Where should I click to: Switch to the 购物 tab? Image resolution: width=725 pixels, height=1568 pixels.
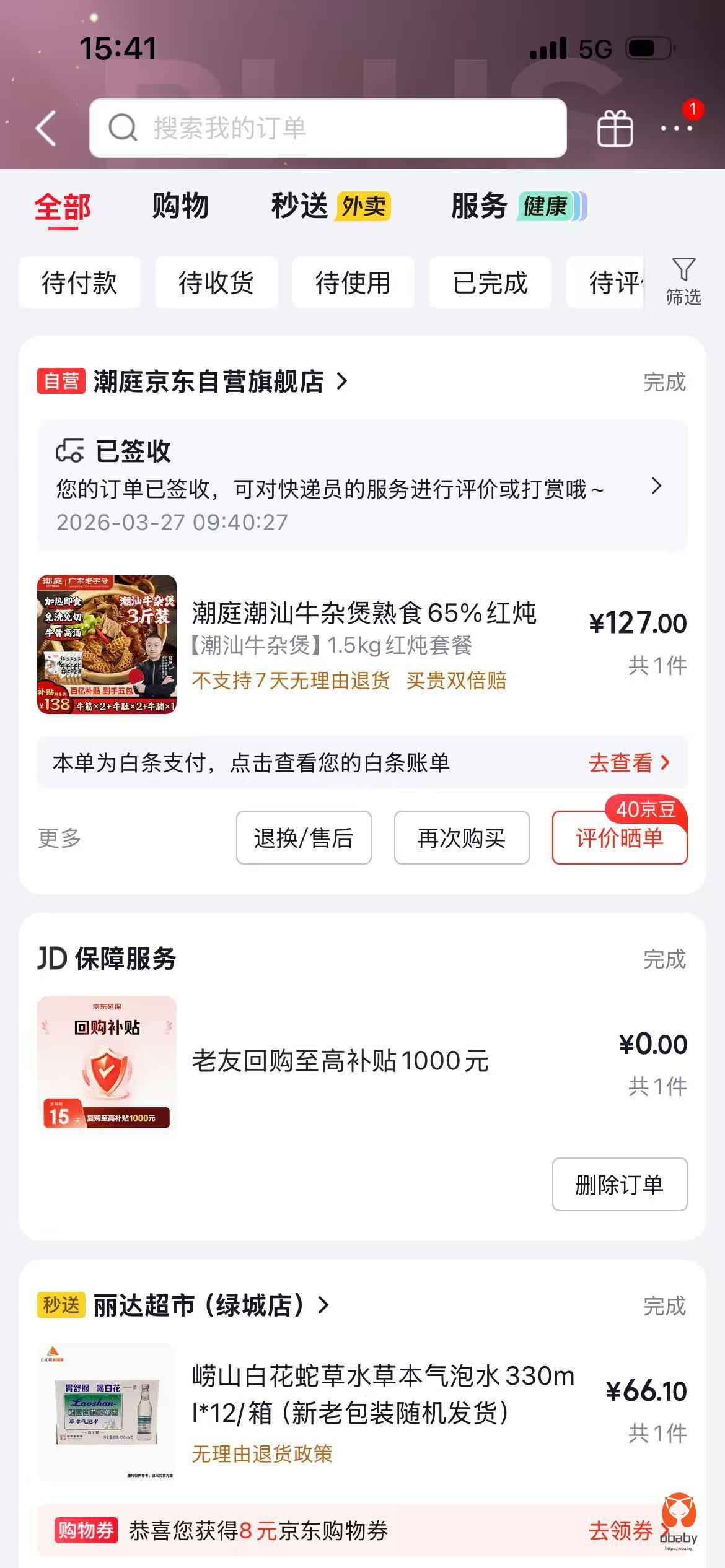click(x=180, y=206)
